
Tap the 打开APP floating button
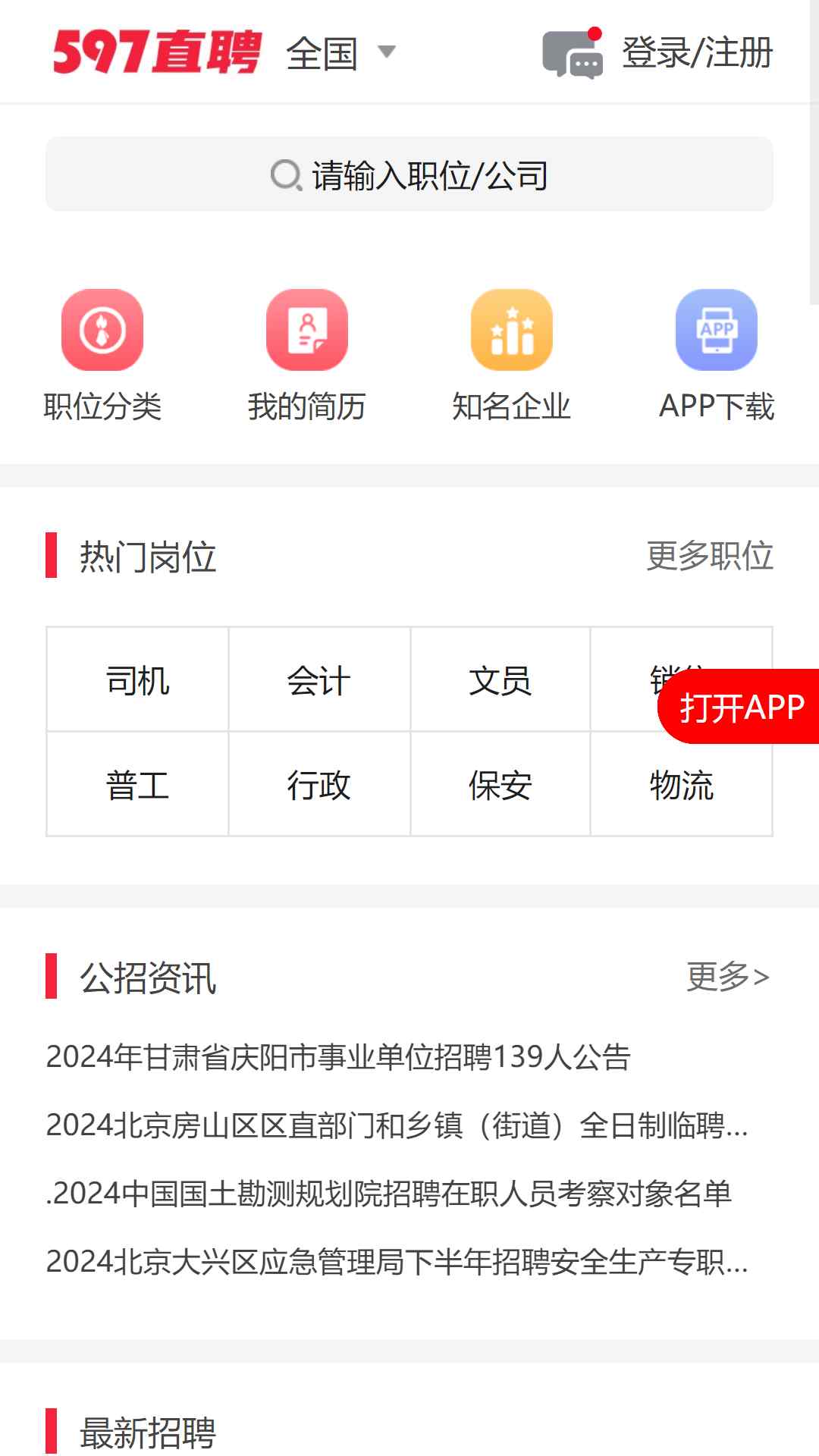click(739, 707)
